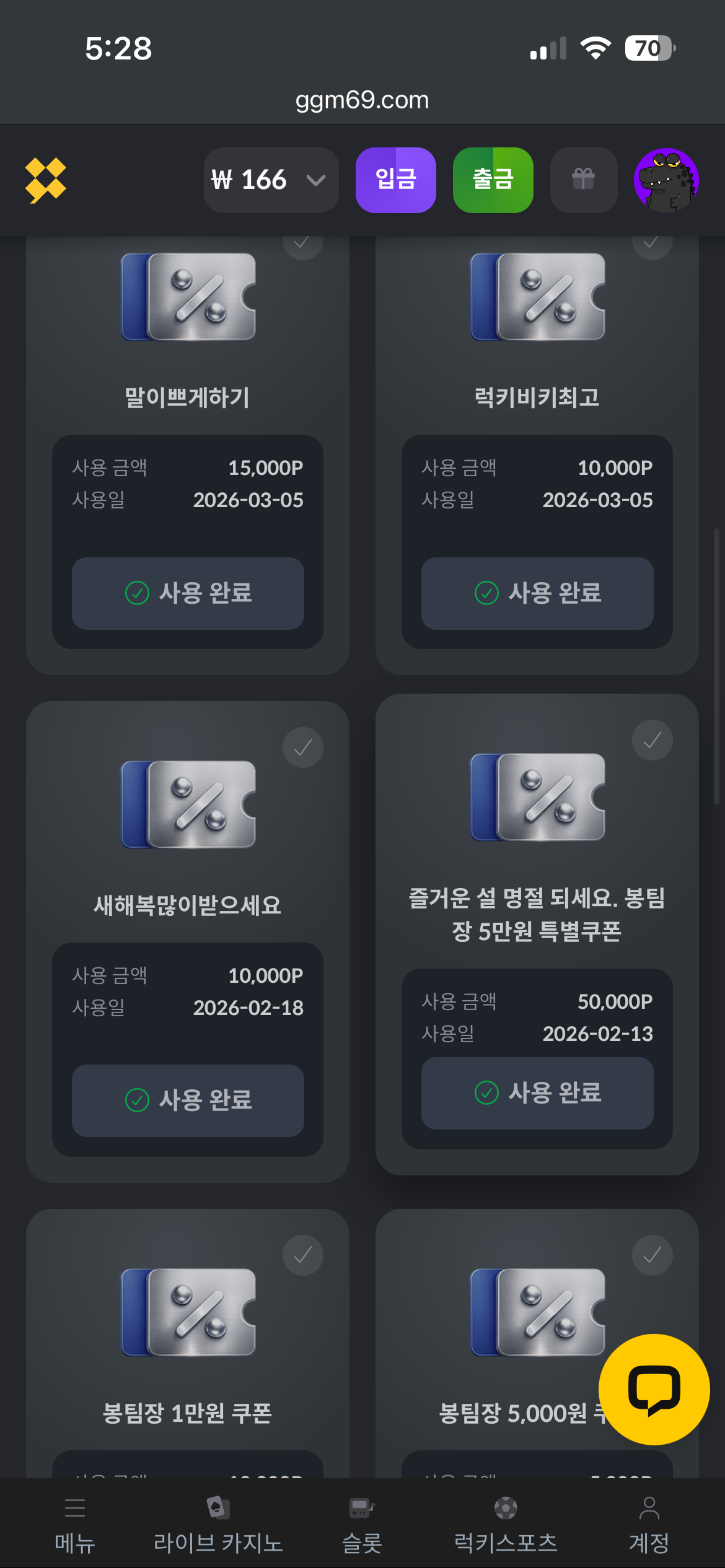Tap 사용 완료 under 럭키비키최고 coupon
725x1568 pixels.
point(537,593)
